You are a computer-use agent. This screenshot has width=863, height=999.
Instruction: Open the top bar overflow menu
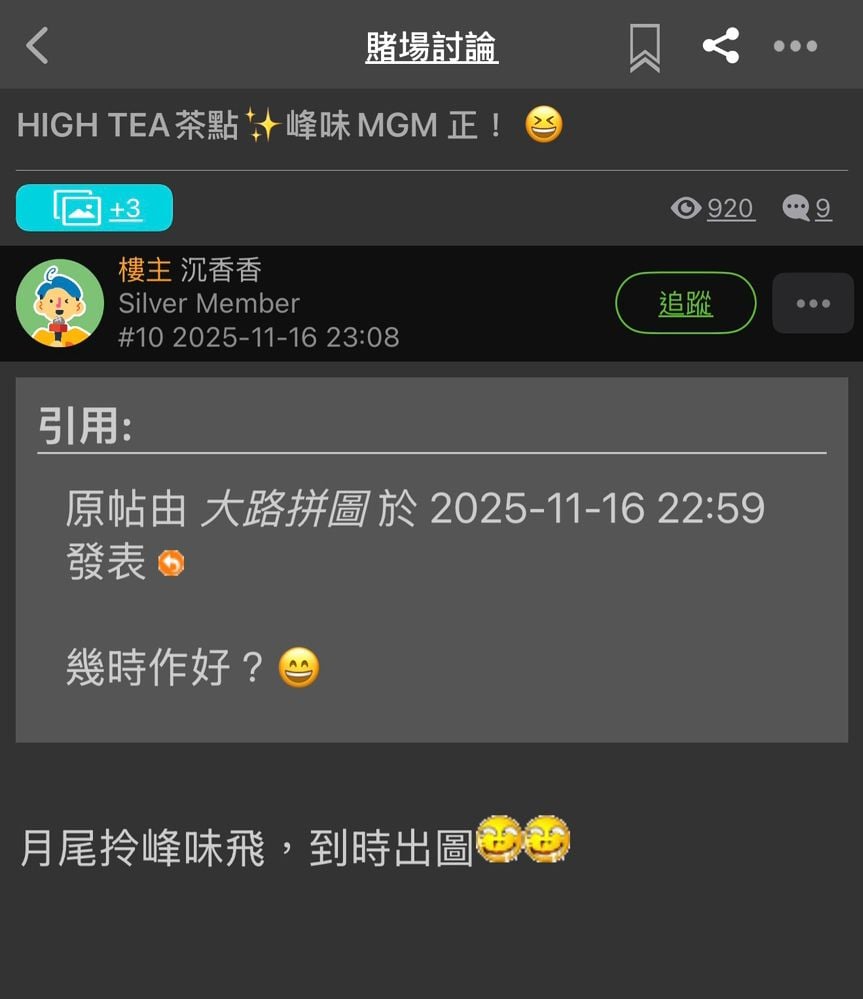point(795,46)
